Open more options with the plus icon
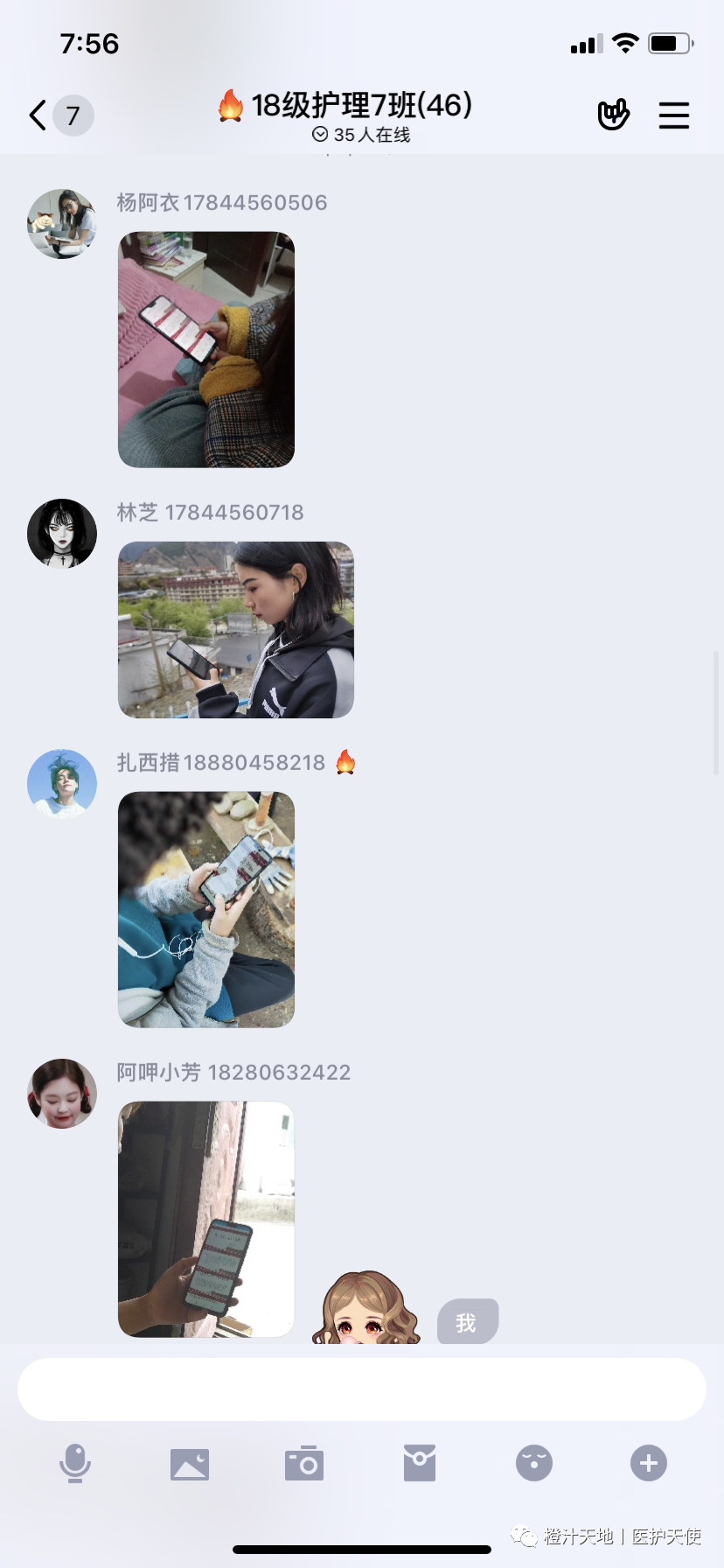Image resolution: width=724 pixels, height=1568 pixels. (x=649, y=1463)
